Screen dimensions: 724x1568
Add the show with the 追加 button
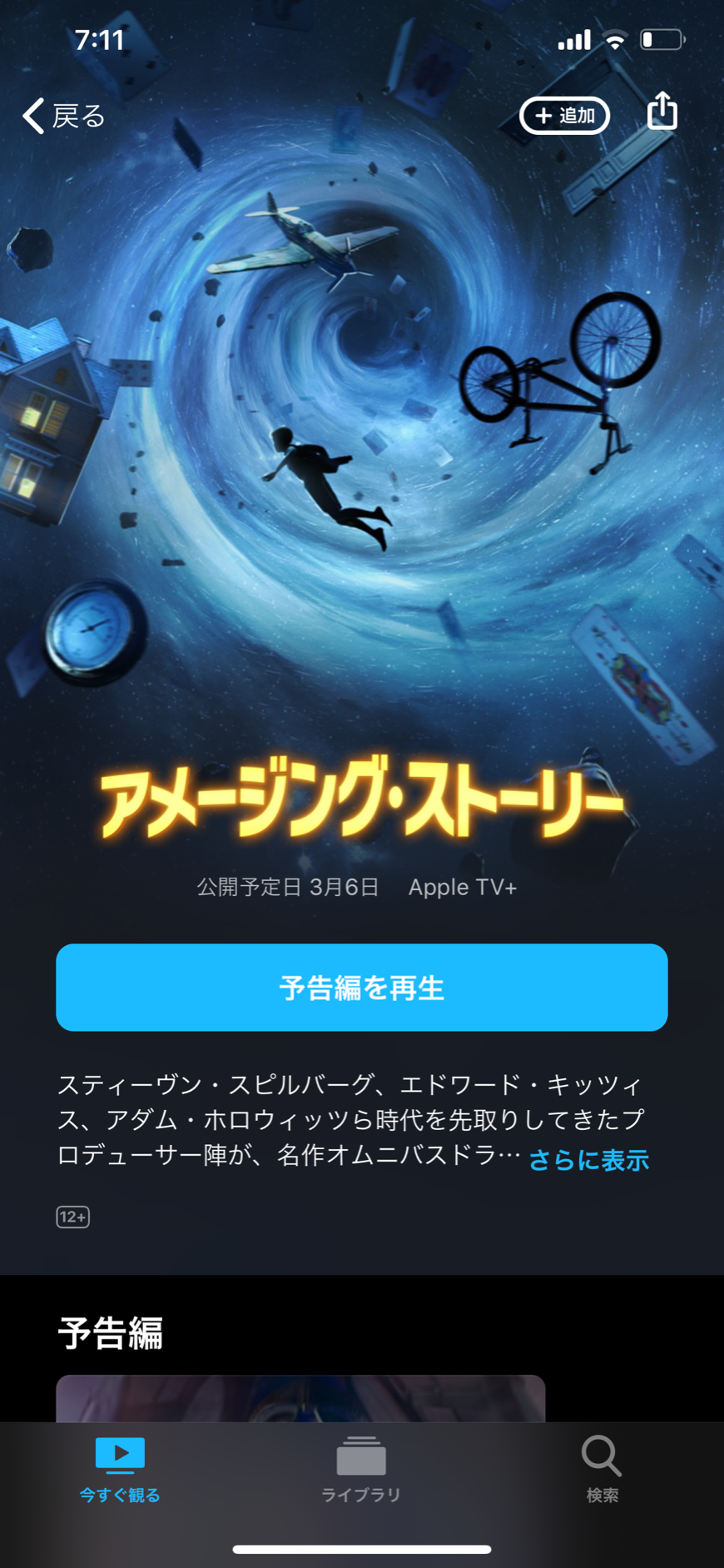565,116
